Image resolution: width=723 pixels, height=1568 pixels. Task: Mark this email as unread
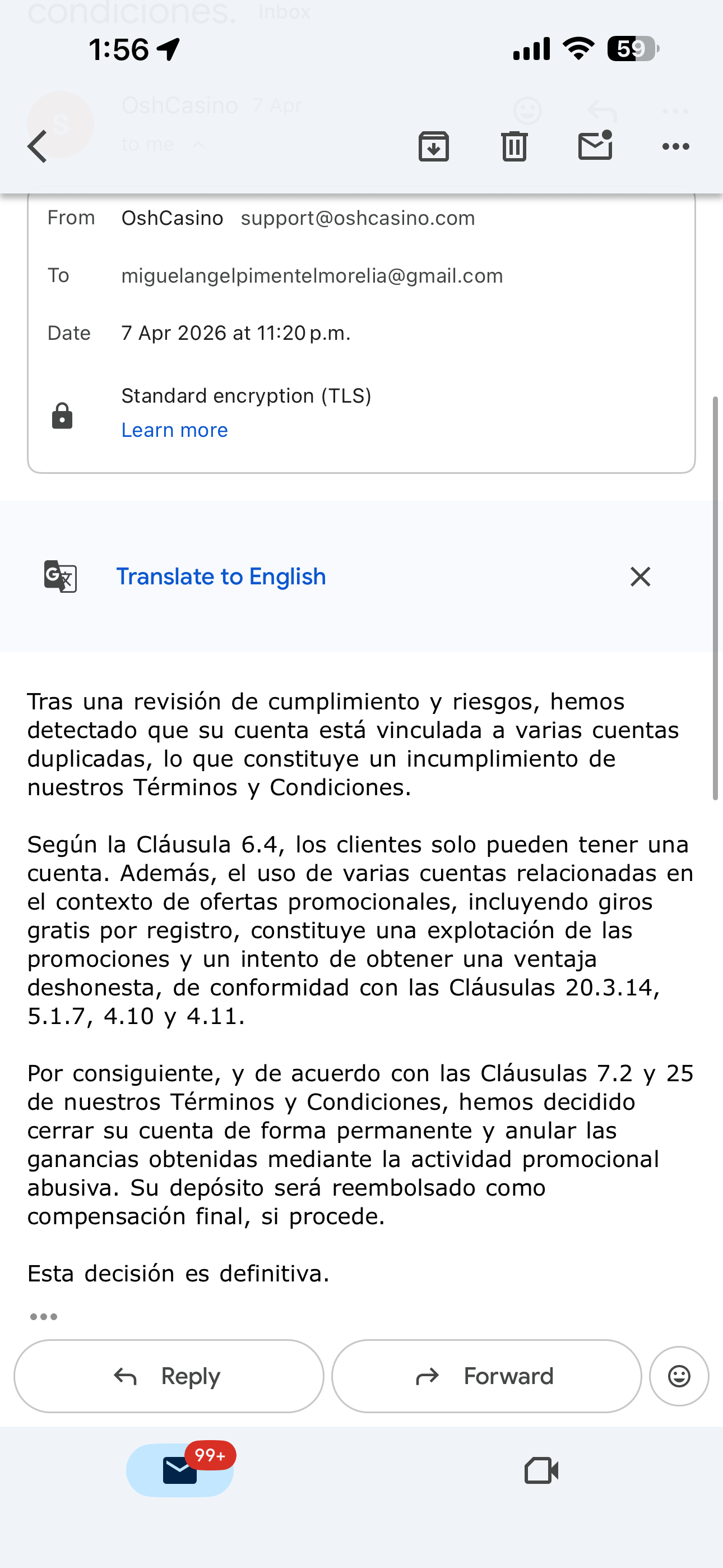click(595, 147)
